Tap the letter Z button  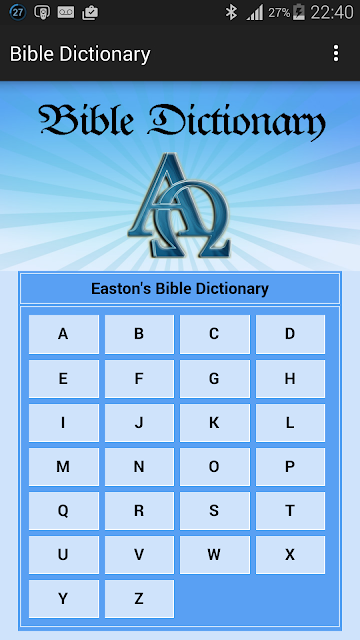pos(139,599)
